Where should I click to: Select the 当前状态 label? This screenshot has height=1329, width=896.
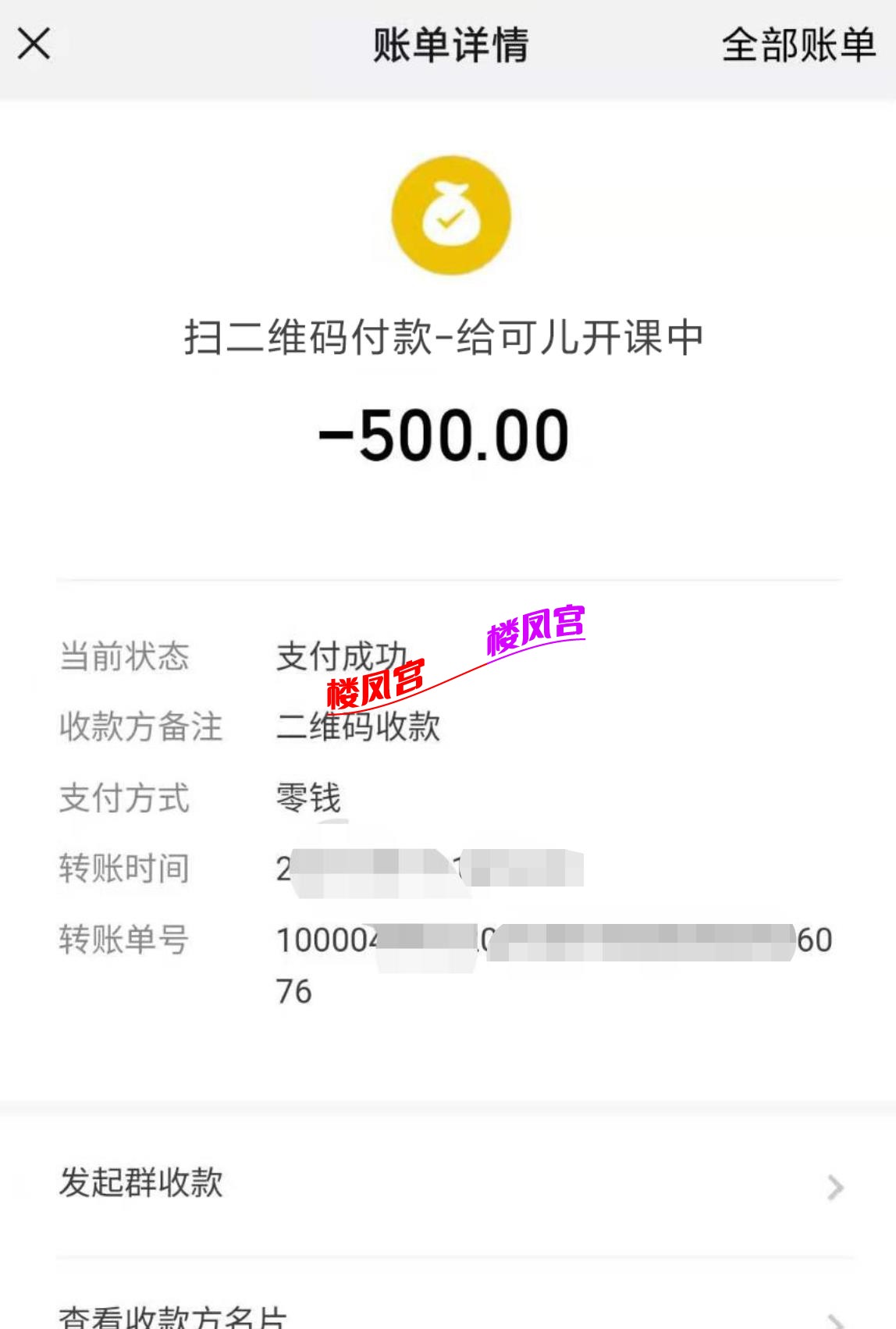click(x=125, y=658)
